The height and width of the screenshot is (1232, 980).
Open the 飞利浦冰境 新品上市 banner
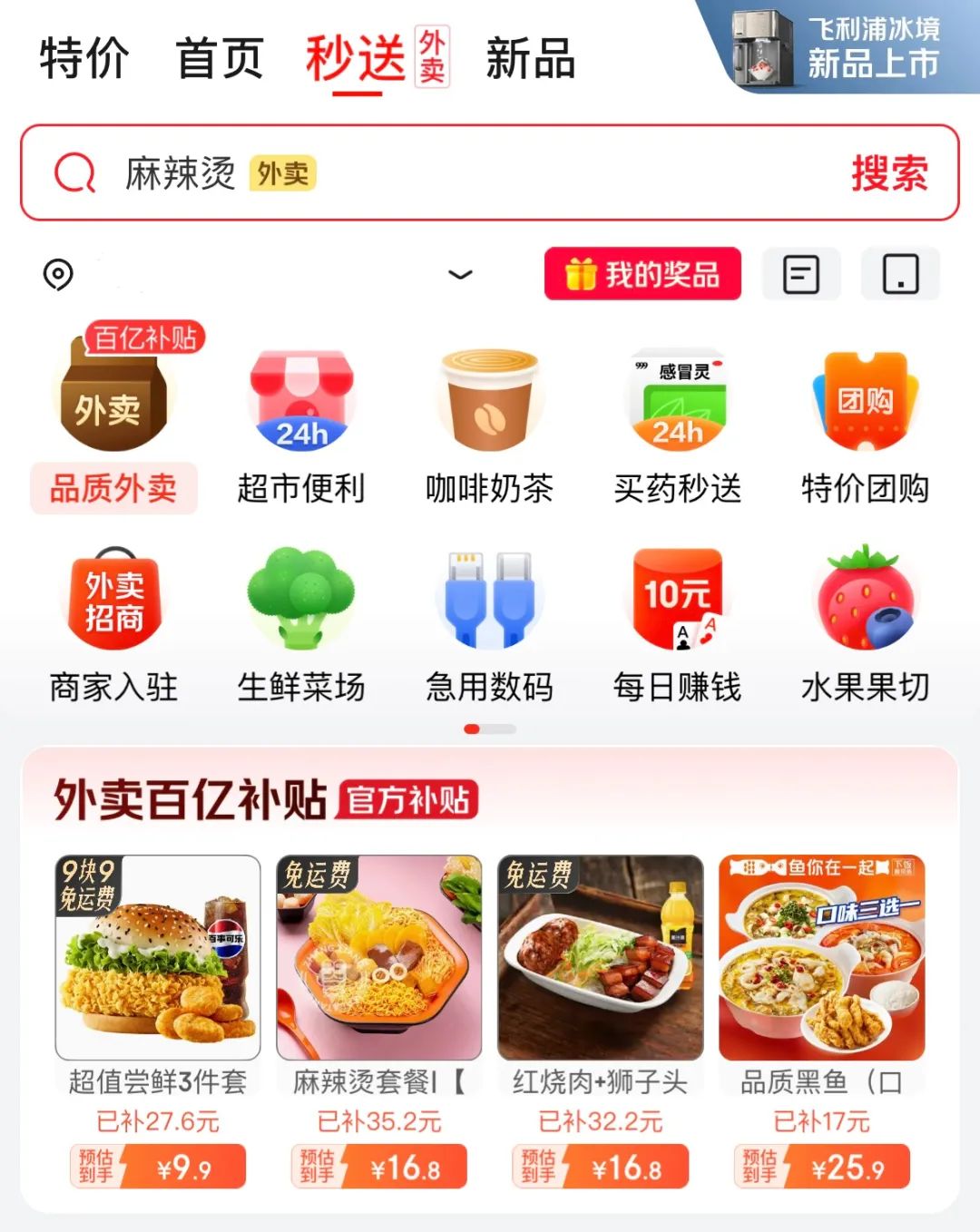click(839, 47)
